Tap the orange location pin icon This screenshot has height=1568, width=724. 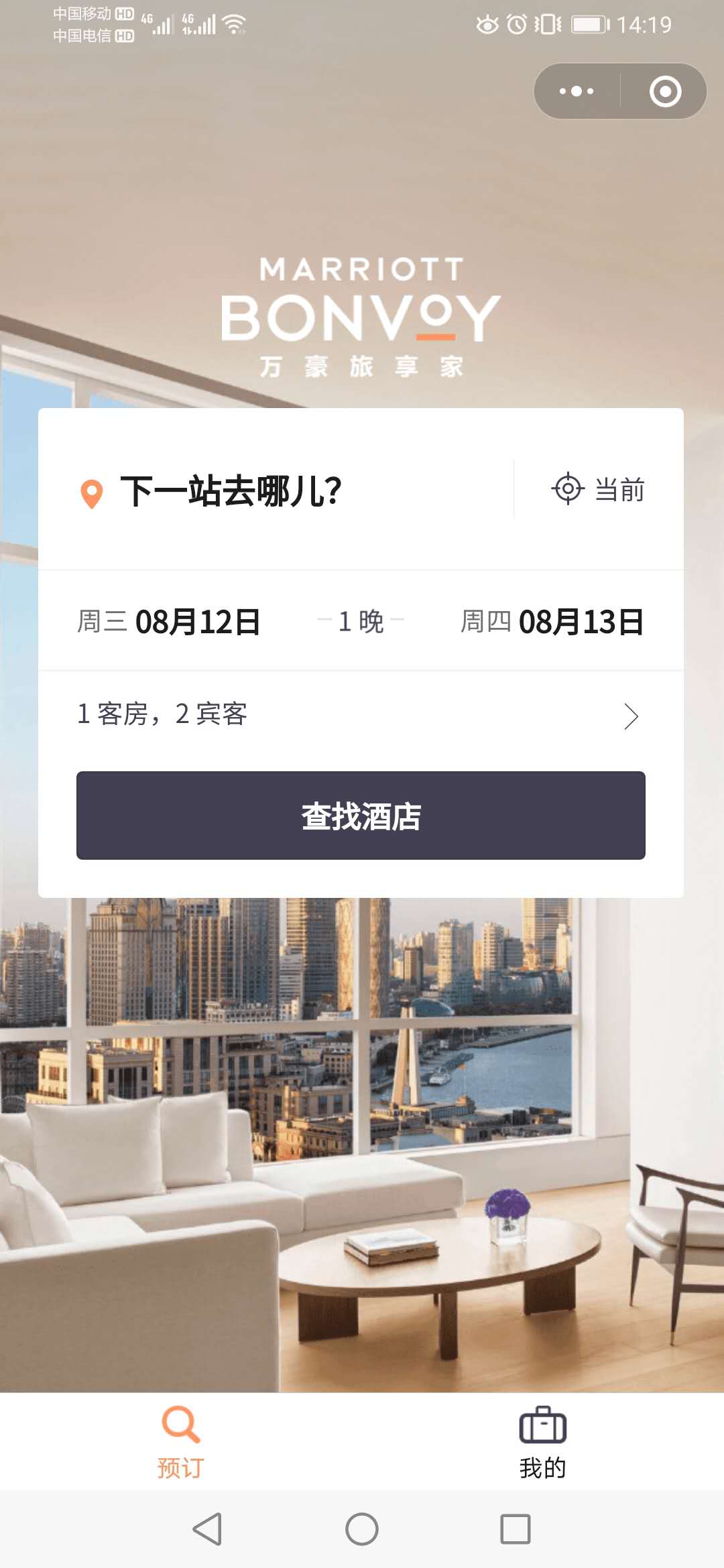pyautogui.click(x=90, y=491)
